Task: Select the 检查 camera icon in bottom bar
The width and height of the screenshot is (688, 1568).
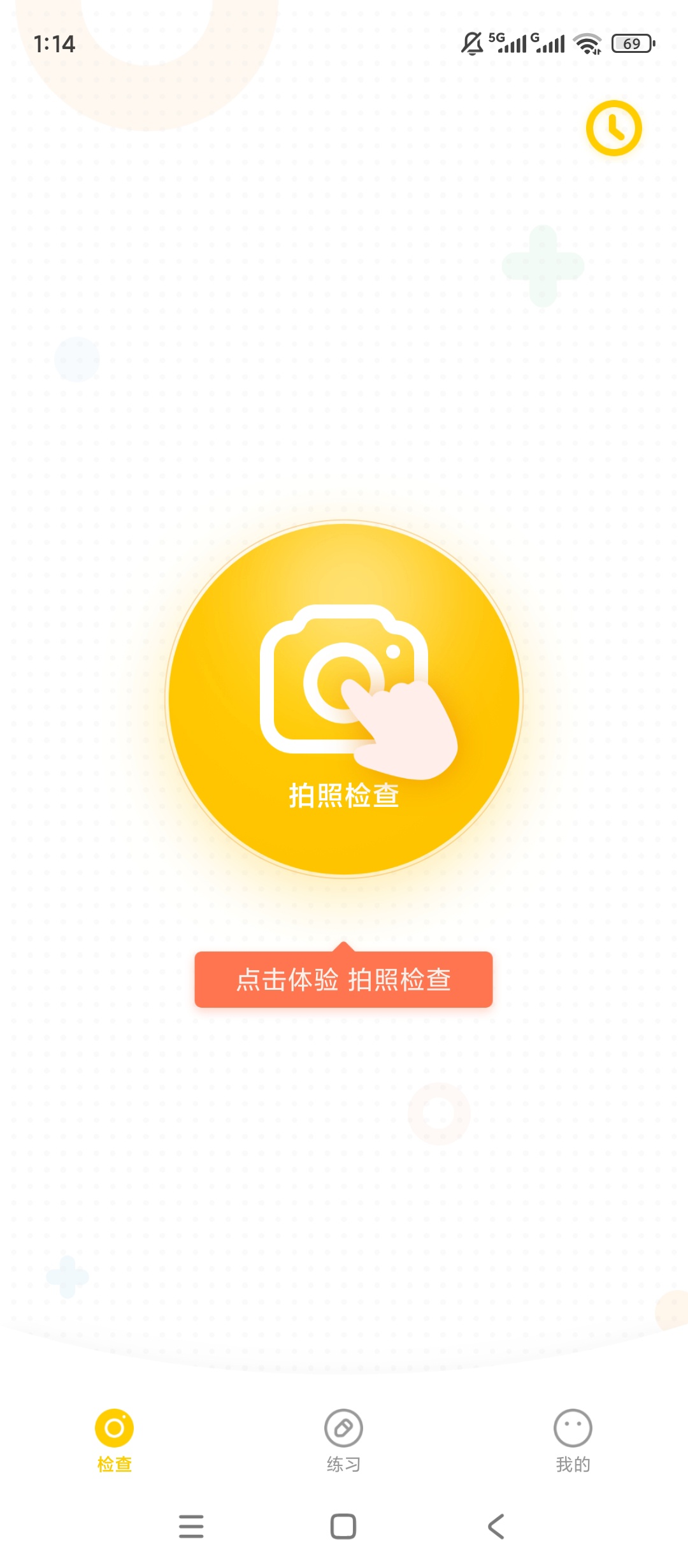Action: click(x=115, y=1427)
